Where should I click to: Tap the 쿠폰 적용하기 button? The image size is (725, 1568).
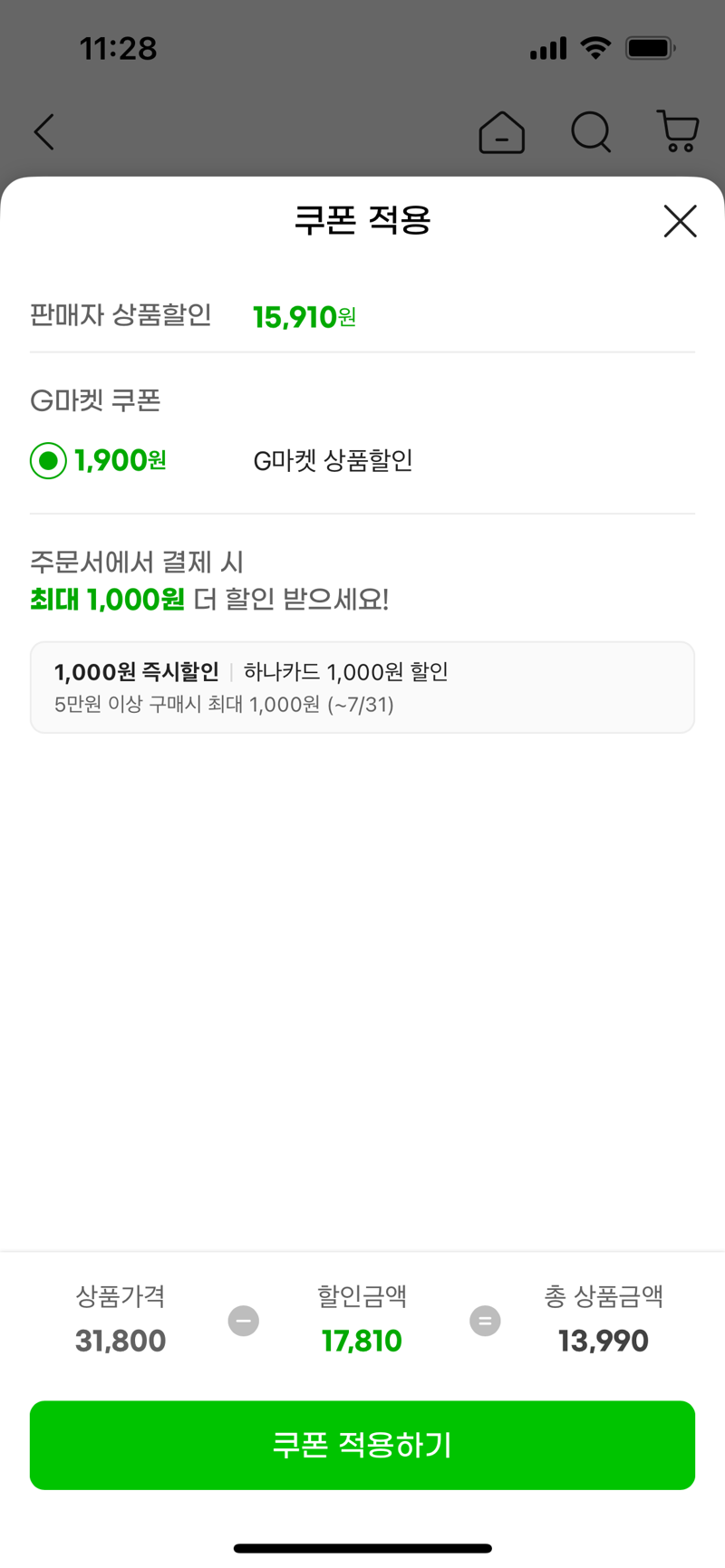coord(362,1445)
